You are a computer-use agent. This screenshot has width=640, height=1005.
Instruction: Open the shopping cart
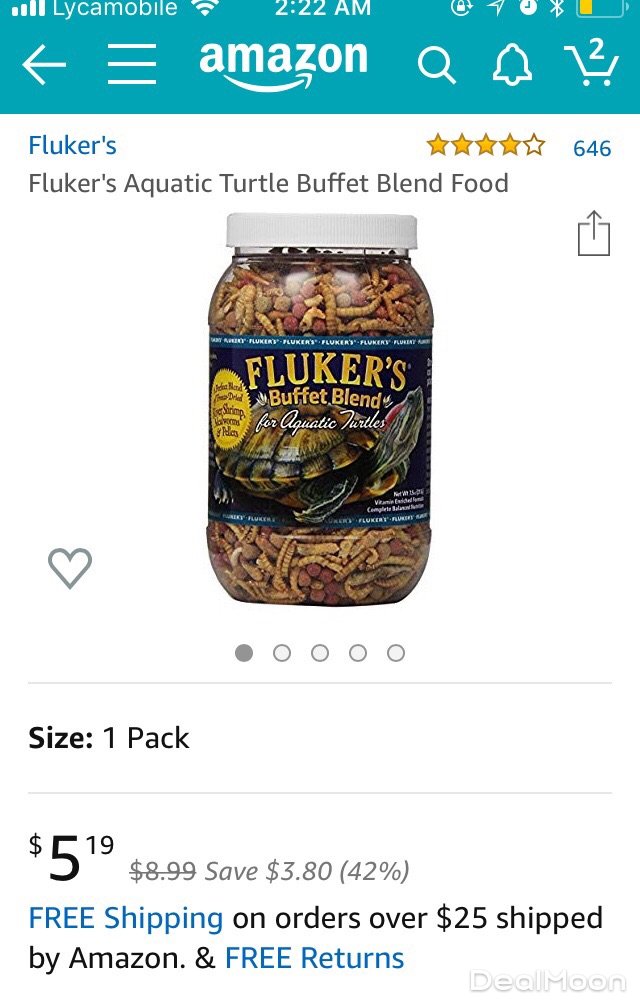pos(591,64)
